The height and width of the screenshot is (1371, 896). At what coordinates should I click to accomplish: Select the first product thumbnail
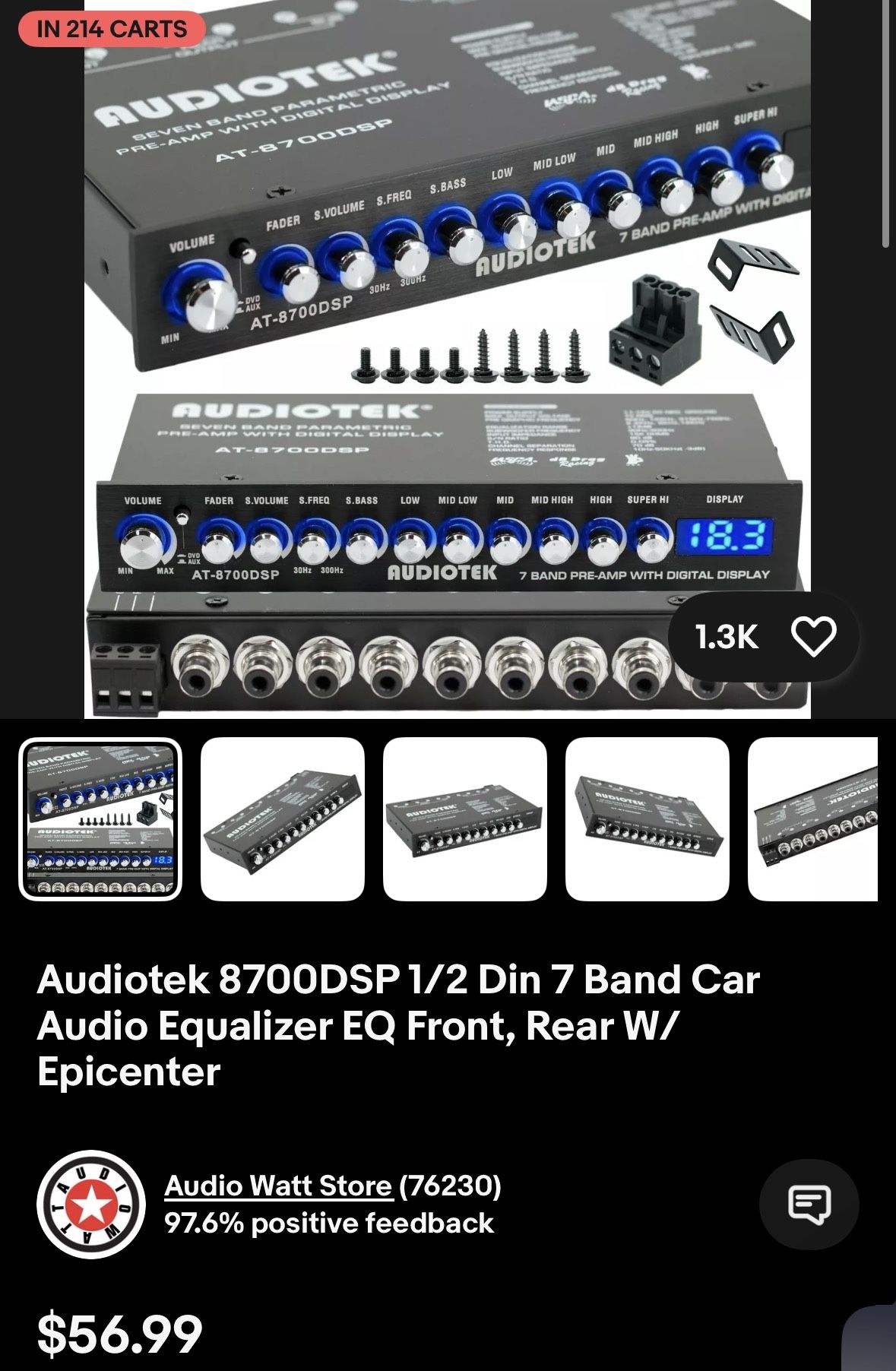click(x=100, y=818)
